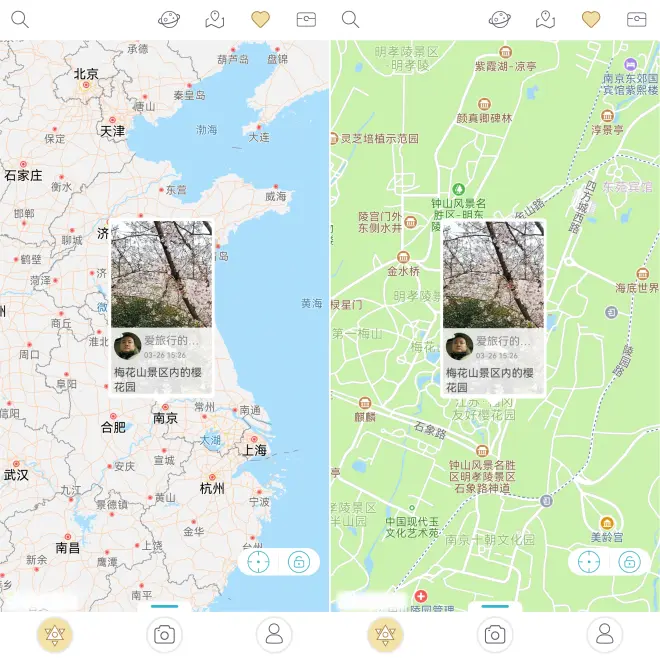Open the profile tab under the green park map
The width and height of the screenshot is (660, 658).
coord(604,634)
